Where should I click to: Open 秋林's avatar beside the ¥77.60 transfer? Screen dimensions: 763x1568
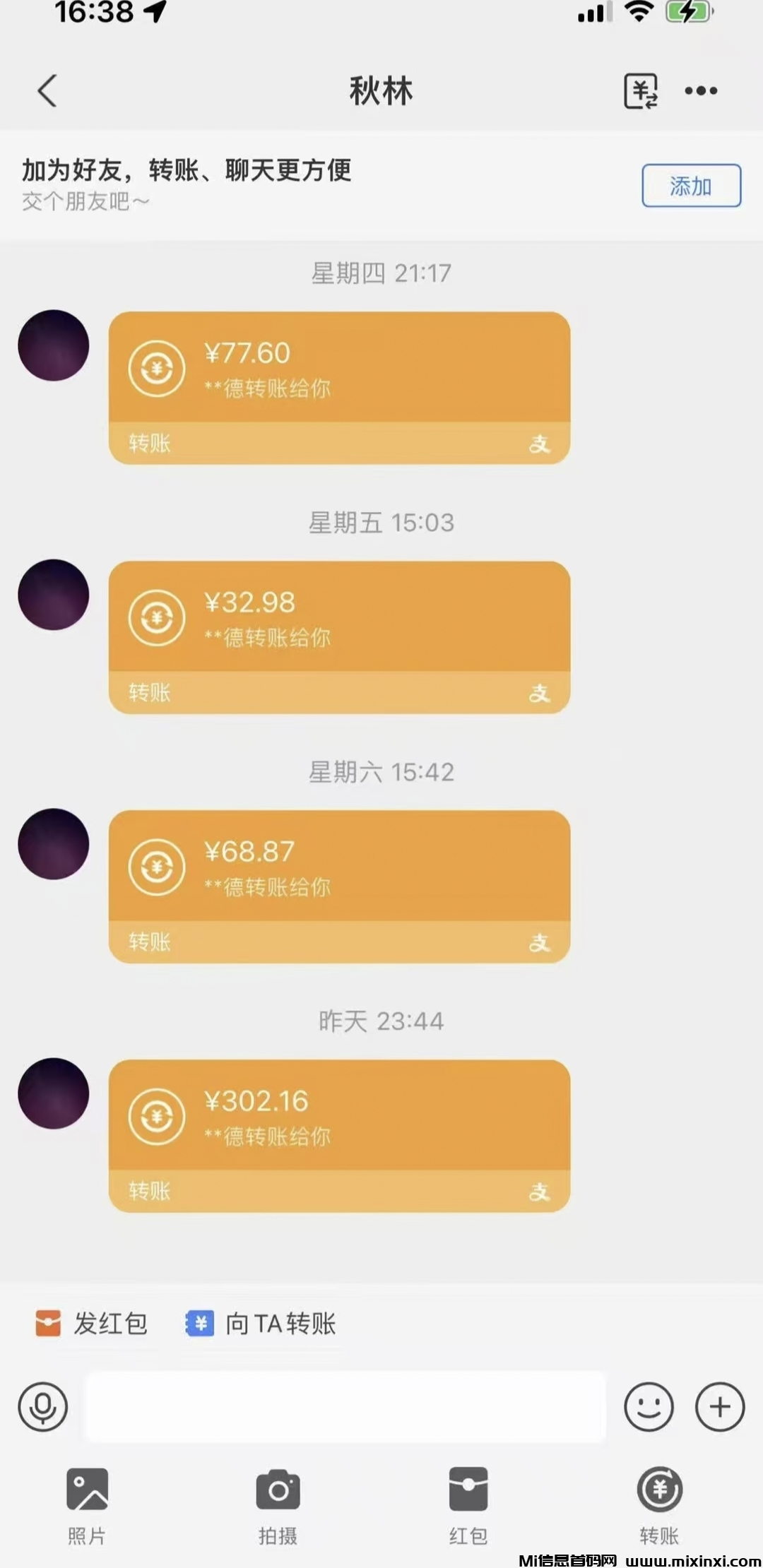tap(54, 345)
